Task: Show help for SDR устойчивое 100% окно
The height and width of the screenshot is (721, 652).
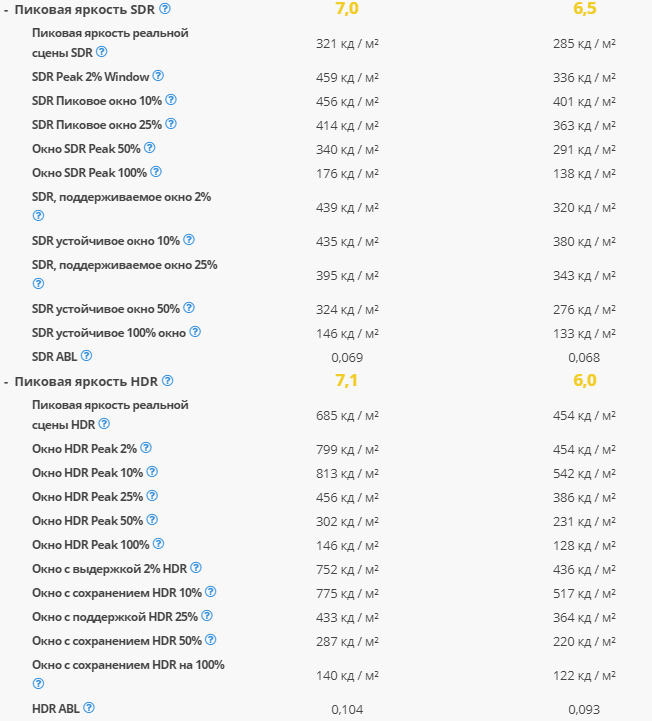Action: coord(195,332)
